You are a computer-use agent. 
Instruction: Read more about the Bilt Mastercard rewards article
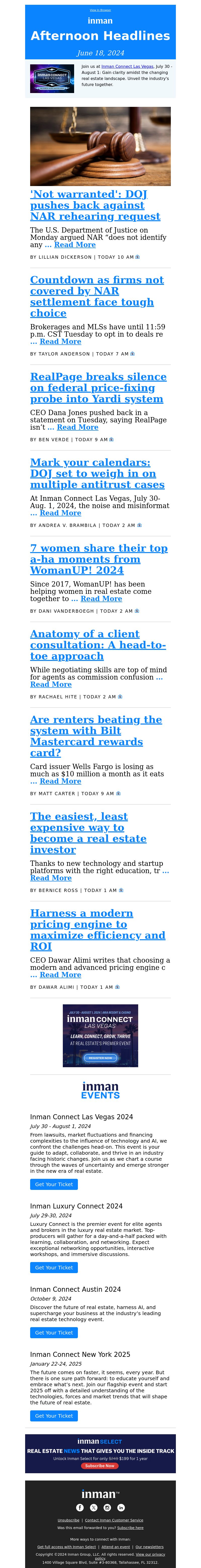(x=60, y=781)
